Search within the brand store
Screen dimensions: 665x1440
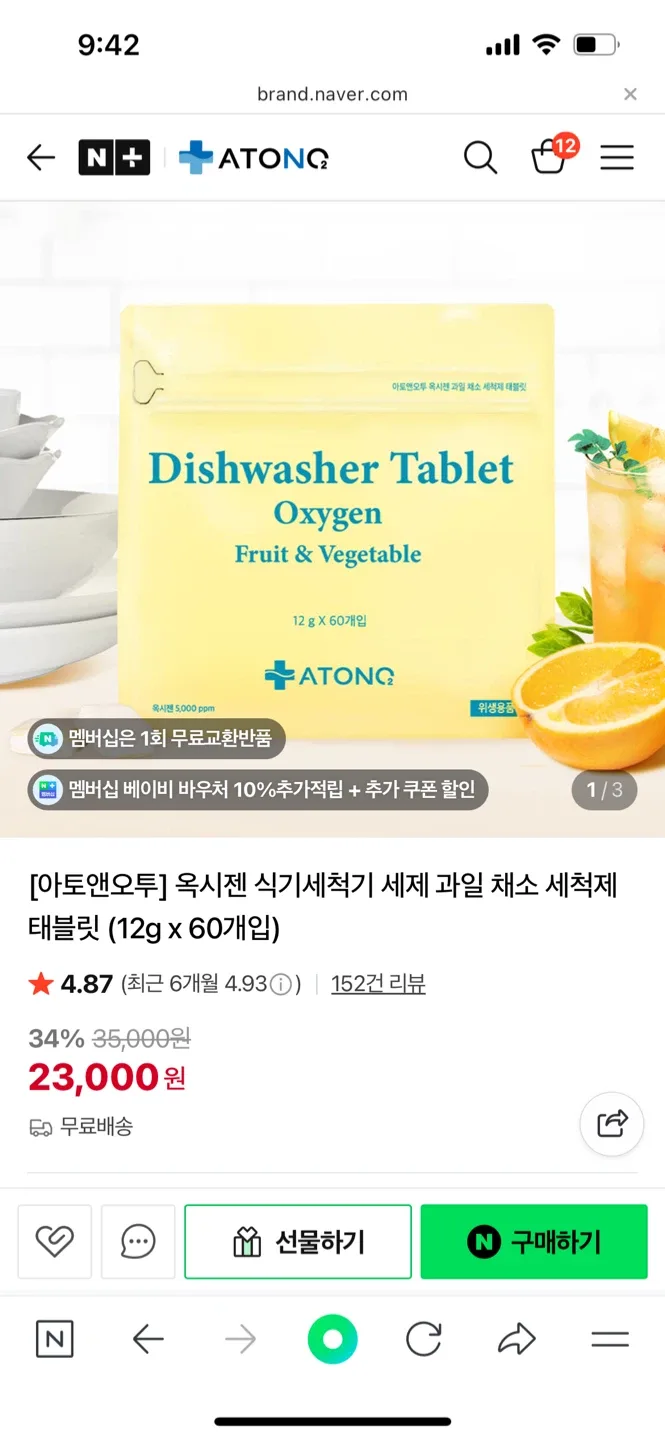pos(480,158)
